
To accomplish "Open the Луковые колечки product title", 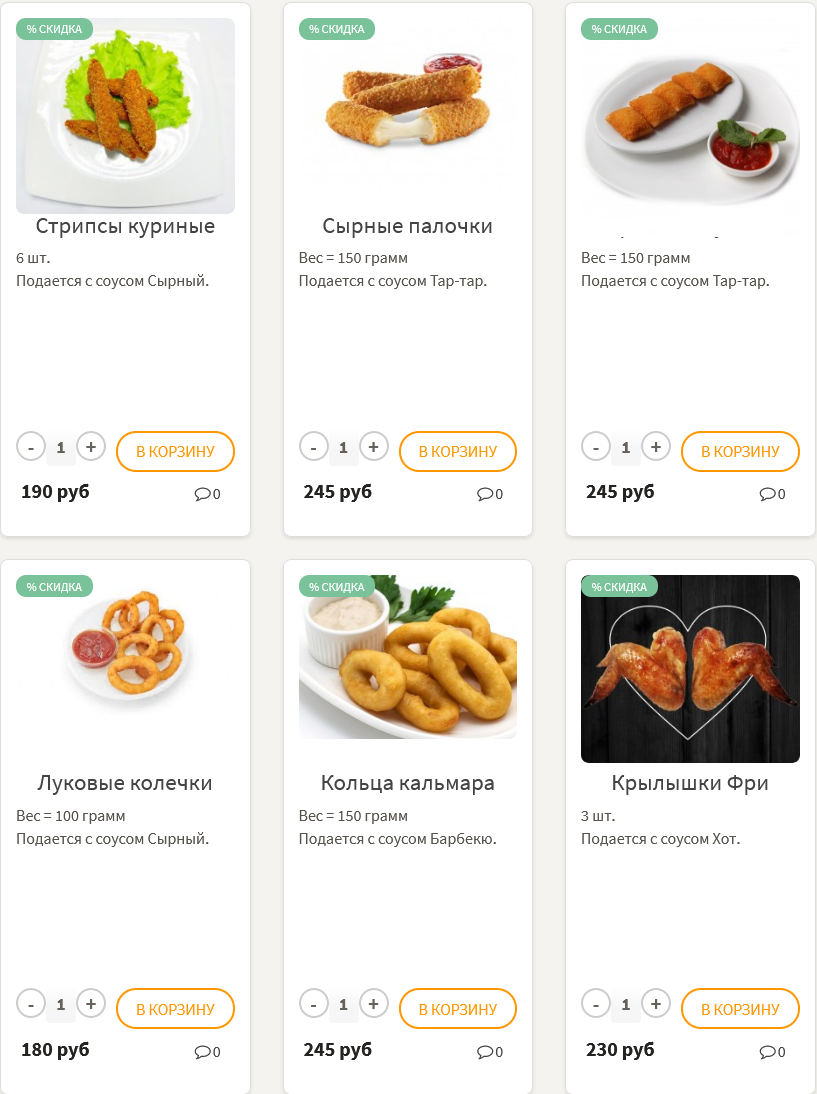I will coord(125,783).
